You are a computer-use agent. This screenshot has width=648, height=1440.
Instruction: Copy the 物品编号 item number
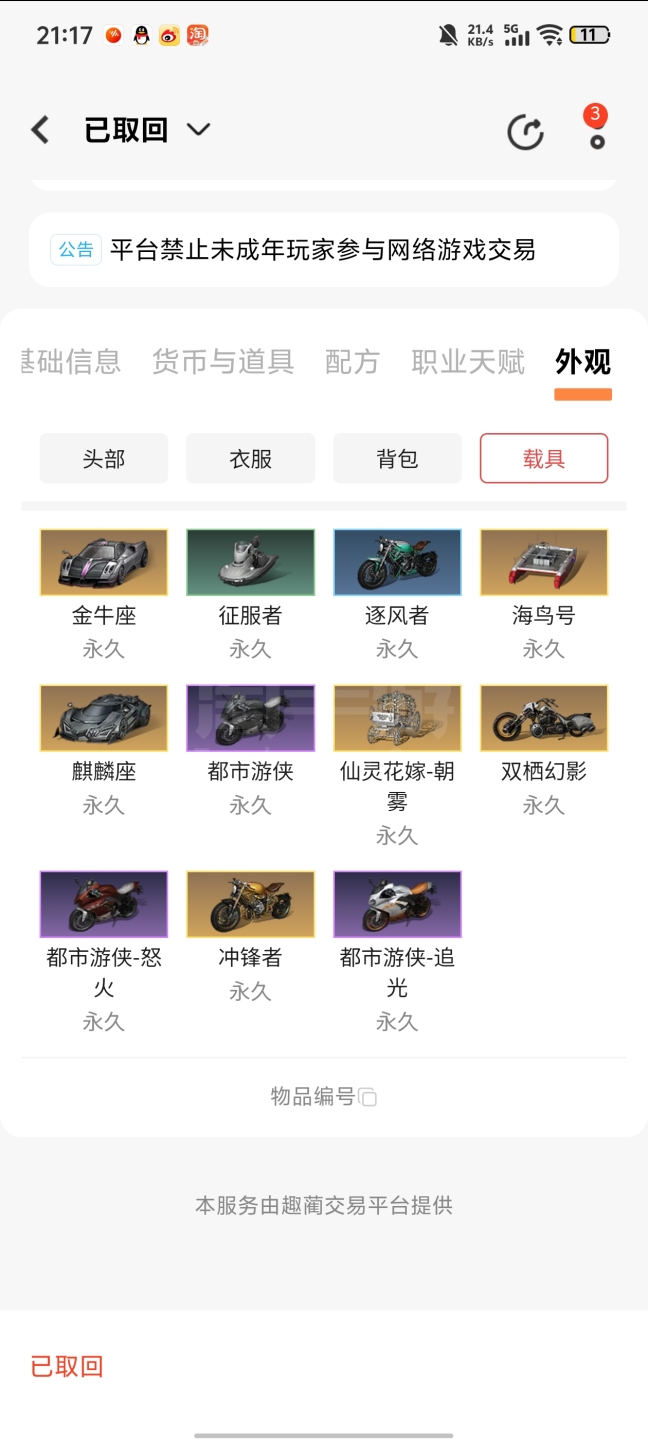[368, 1098]
